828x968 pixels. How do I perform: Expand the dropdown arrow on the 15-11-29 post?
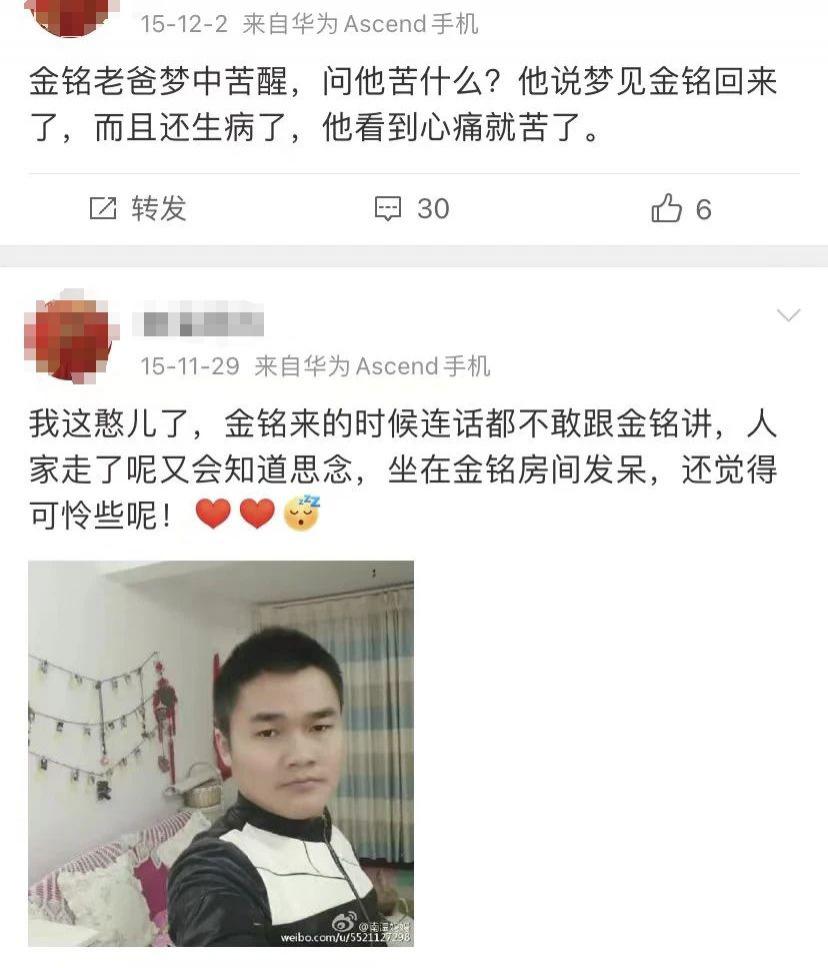point(788,316)
